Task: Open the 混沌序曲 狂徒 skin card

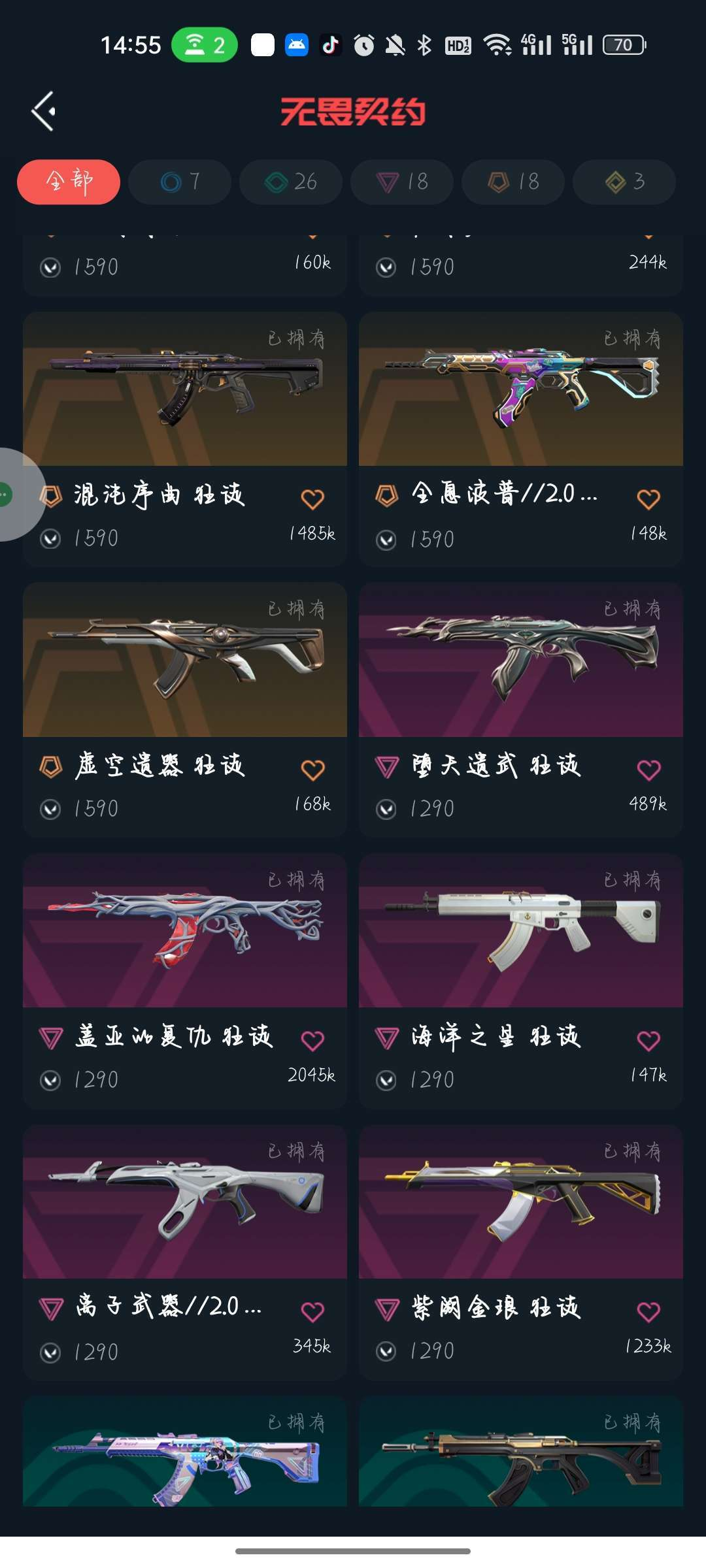Action: point(185,439)
